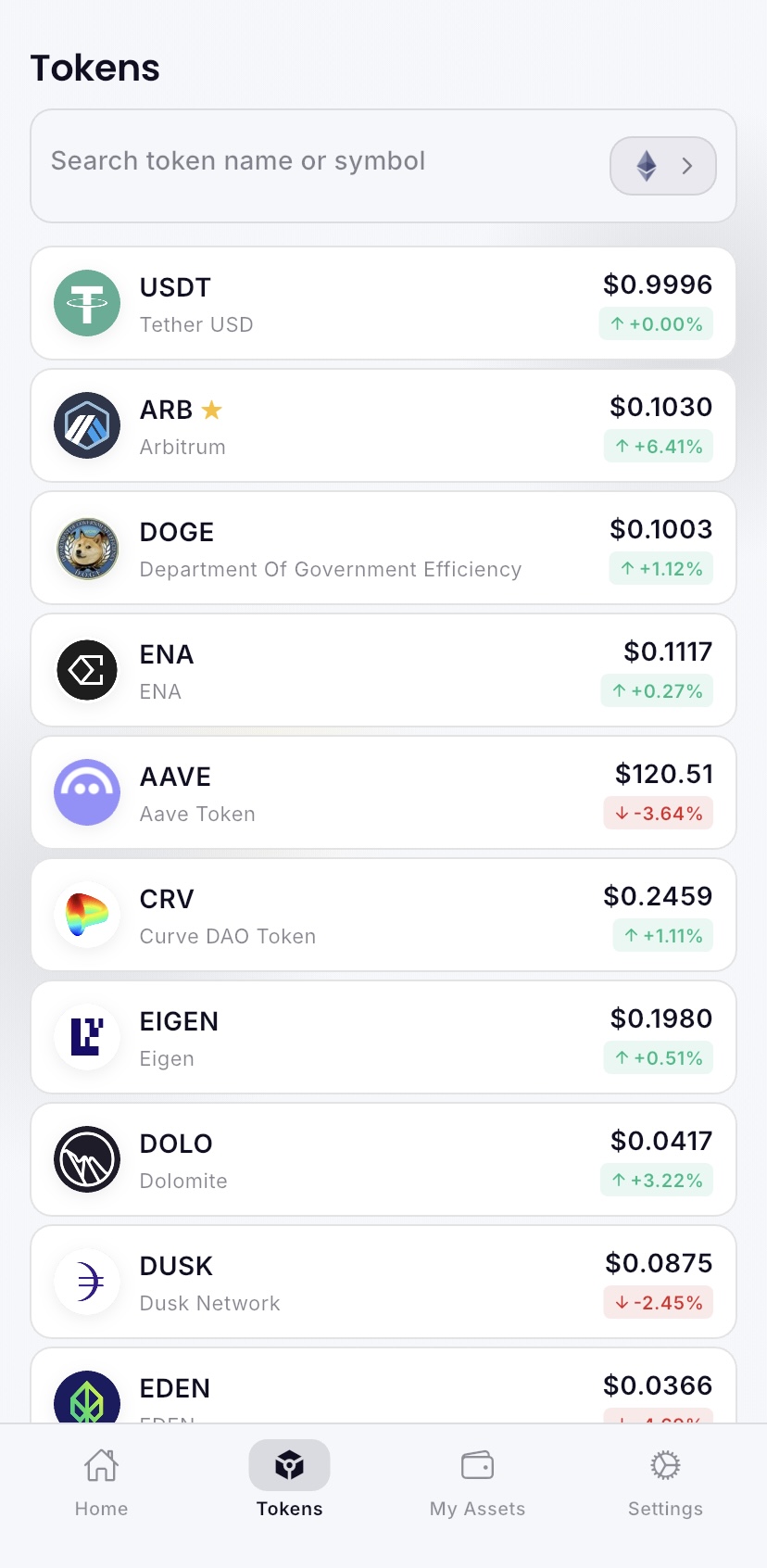This screenshot has height=1568, width=767.
Task: Open the EDEN token row
Action: tap(383, 1387)
